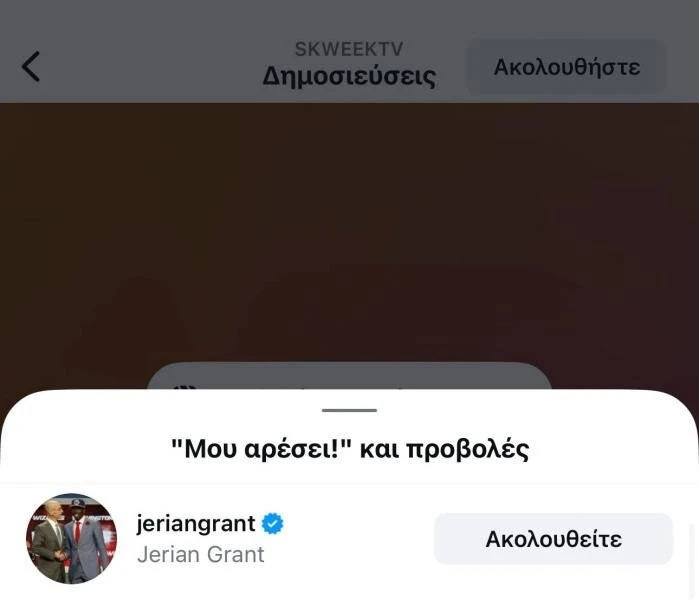The height and width of the screenshot is (600, 699).
Task: Tap Ακολουθείτε button next to jeriangrant
Action: point(553,539)
